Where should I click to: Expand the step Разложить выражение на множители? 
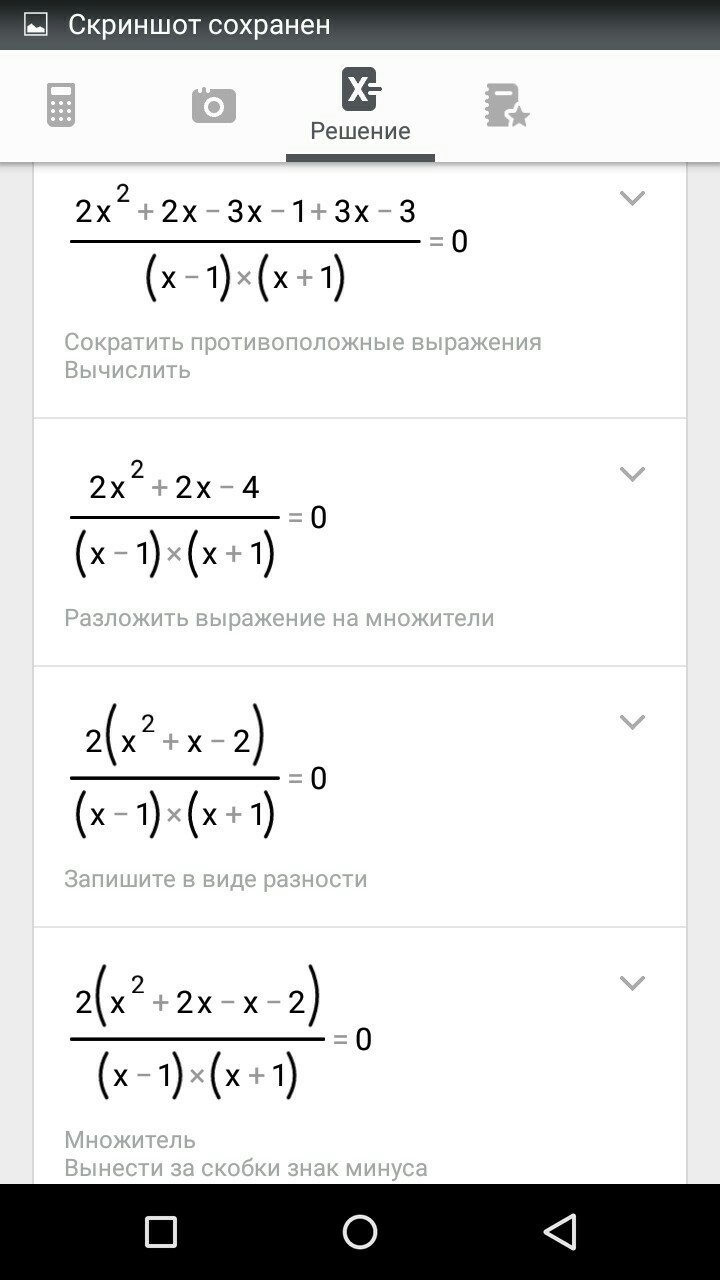[632, 474]
